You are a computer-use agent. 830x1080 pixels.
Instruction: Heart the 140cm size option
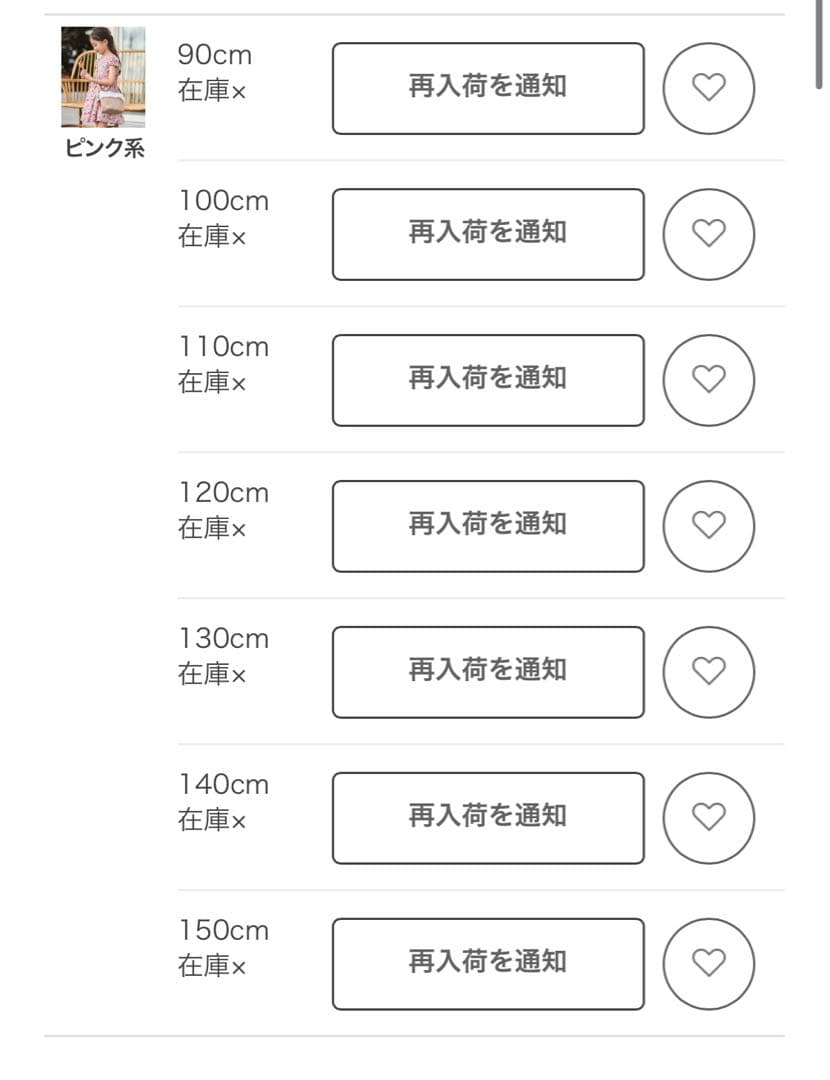[x=708, y=818]
